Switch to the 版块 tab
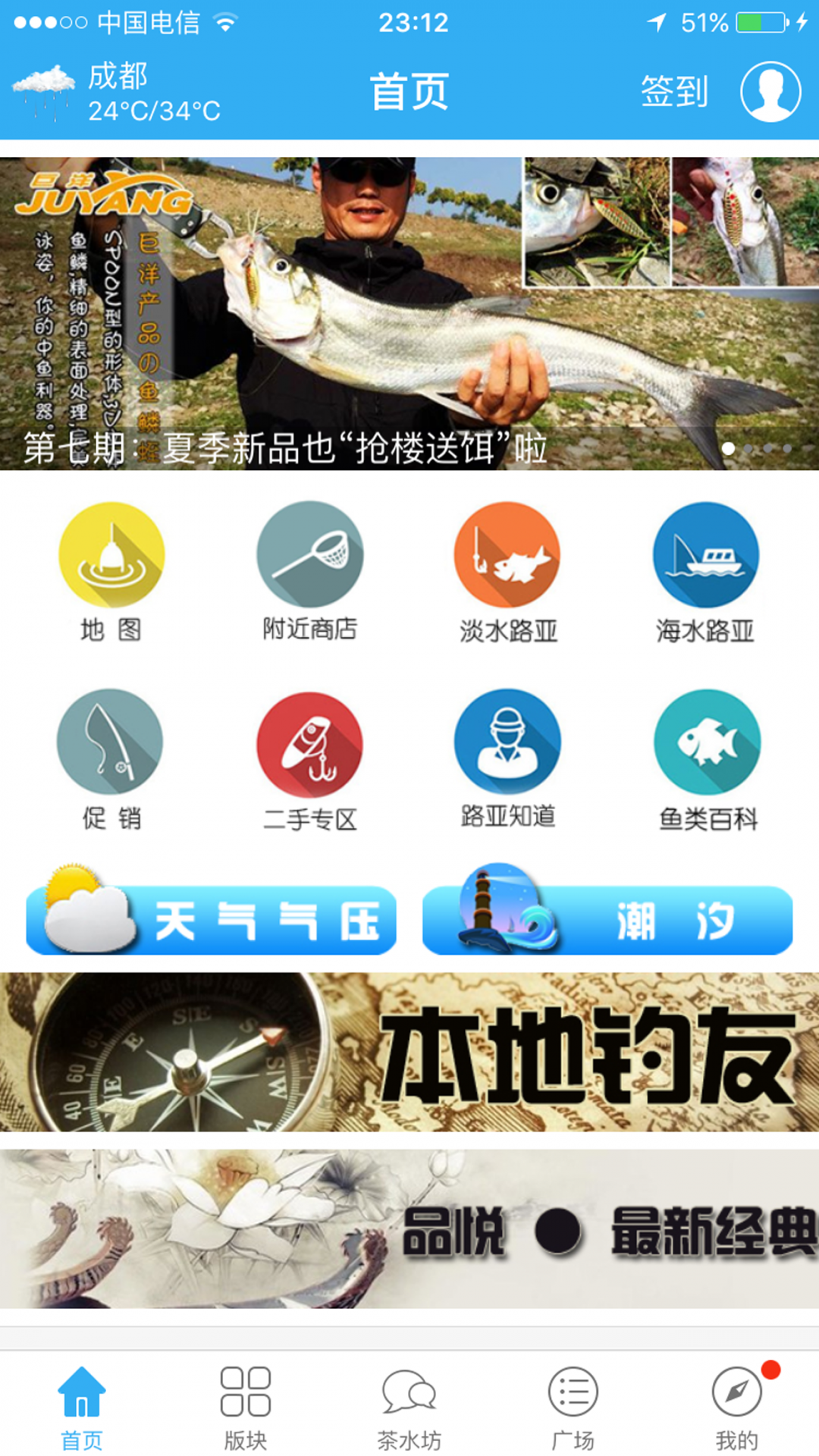The width and height of the screenshot is (819, 1456). point(245,1408)
